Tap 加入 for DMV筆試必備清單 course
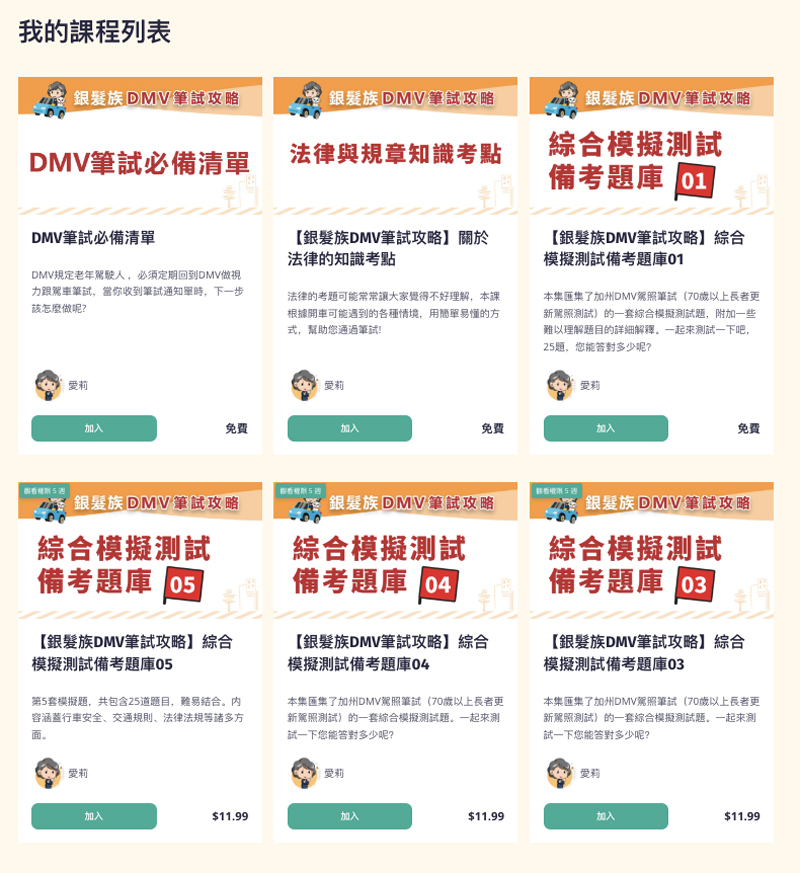 (x=94, y=428)
